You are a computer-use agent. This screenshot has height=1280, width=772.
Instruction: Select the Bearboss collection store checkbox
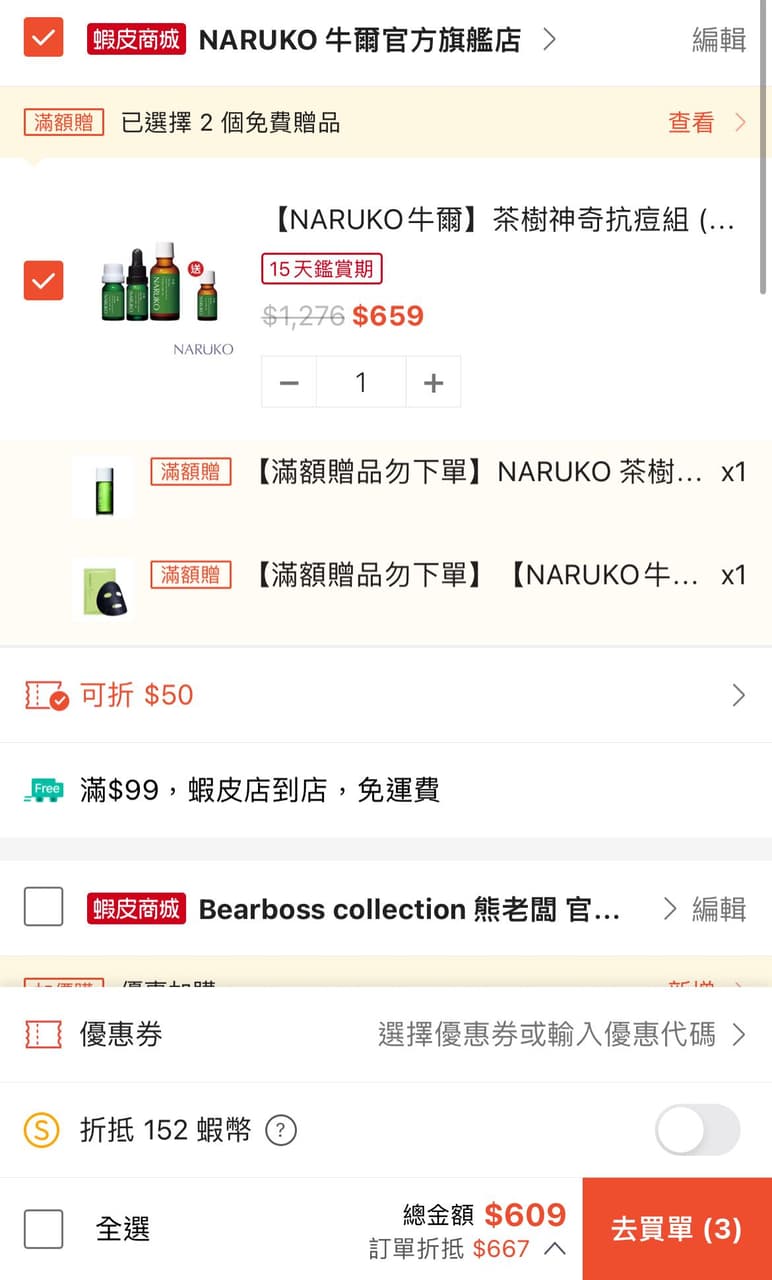[x=43, y=906]
